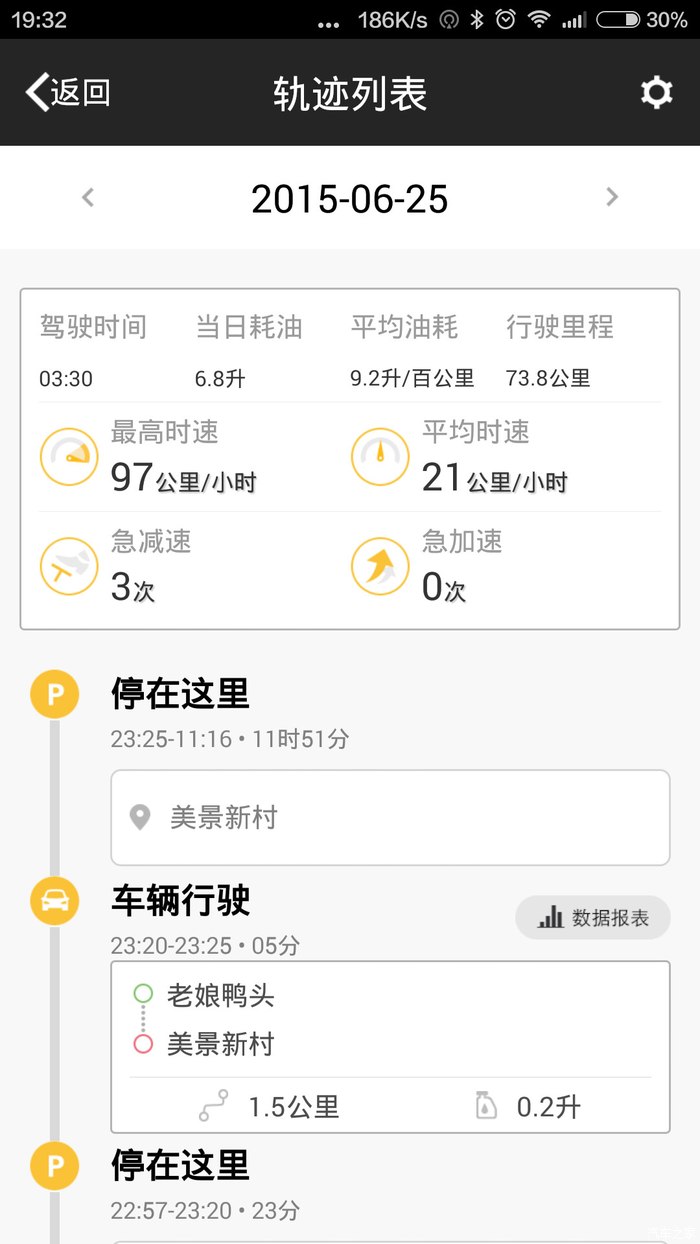Image resolution: width=700 pixels, height=1244 pixels.
Task: Go to the previous day's track list
Action: (x=88, y=198)
